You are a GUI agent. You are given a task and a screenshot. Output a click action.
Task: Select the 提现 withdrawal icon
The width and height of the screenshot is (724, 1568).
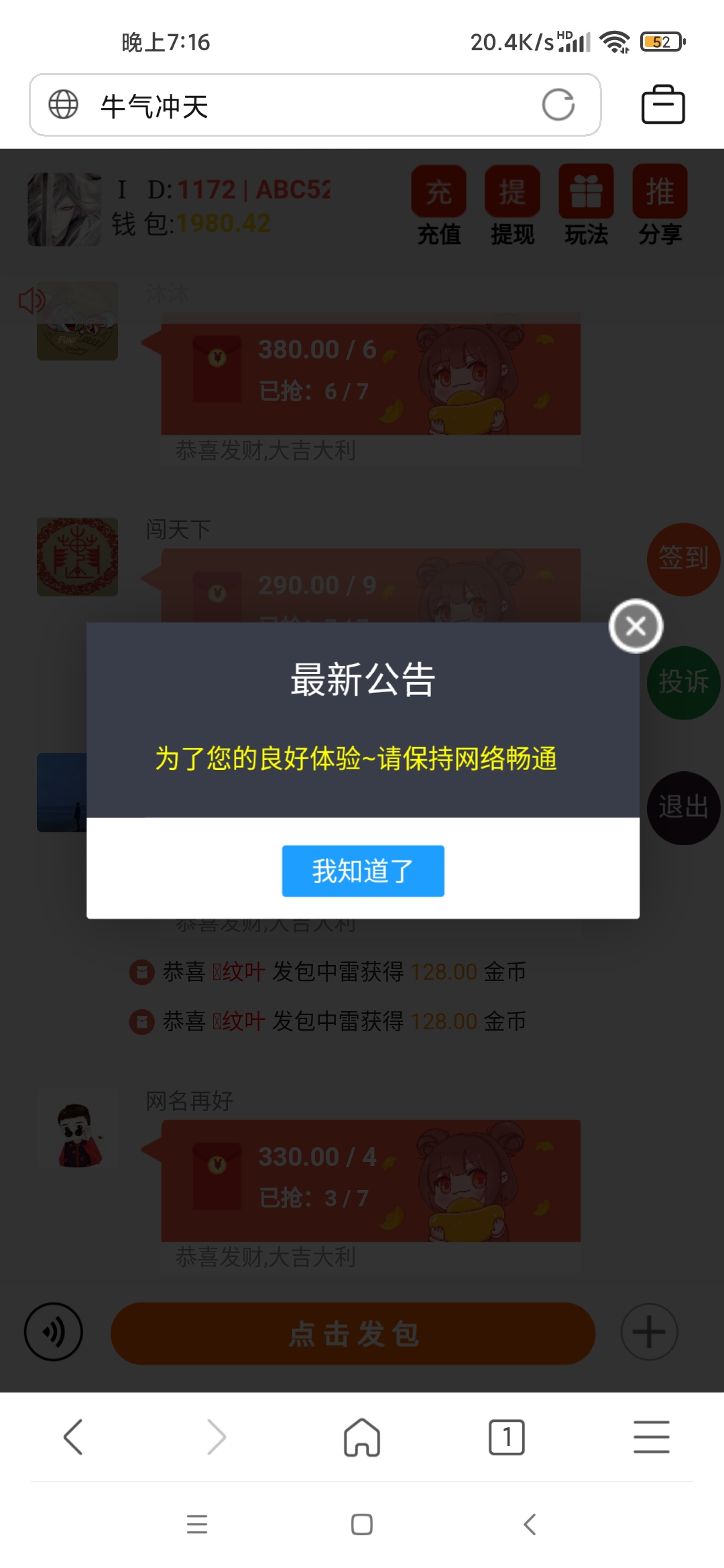pos(512,192)
